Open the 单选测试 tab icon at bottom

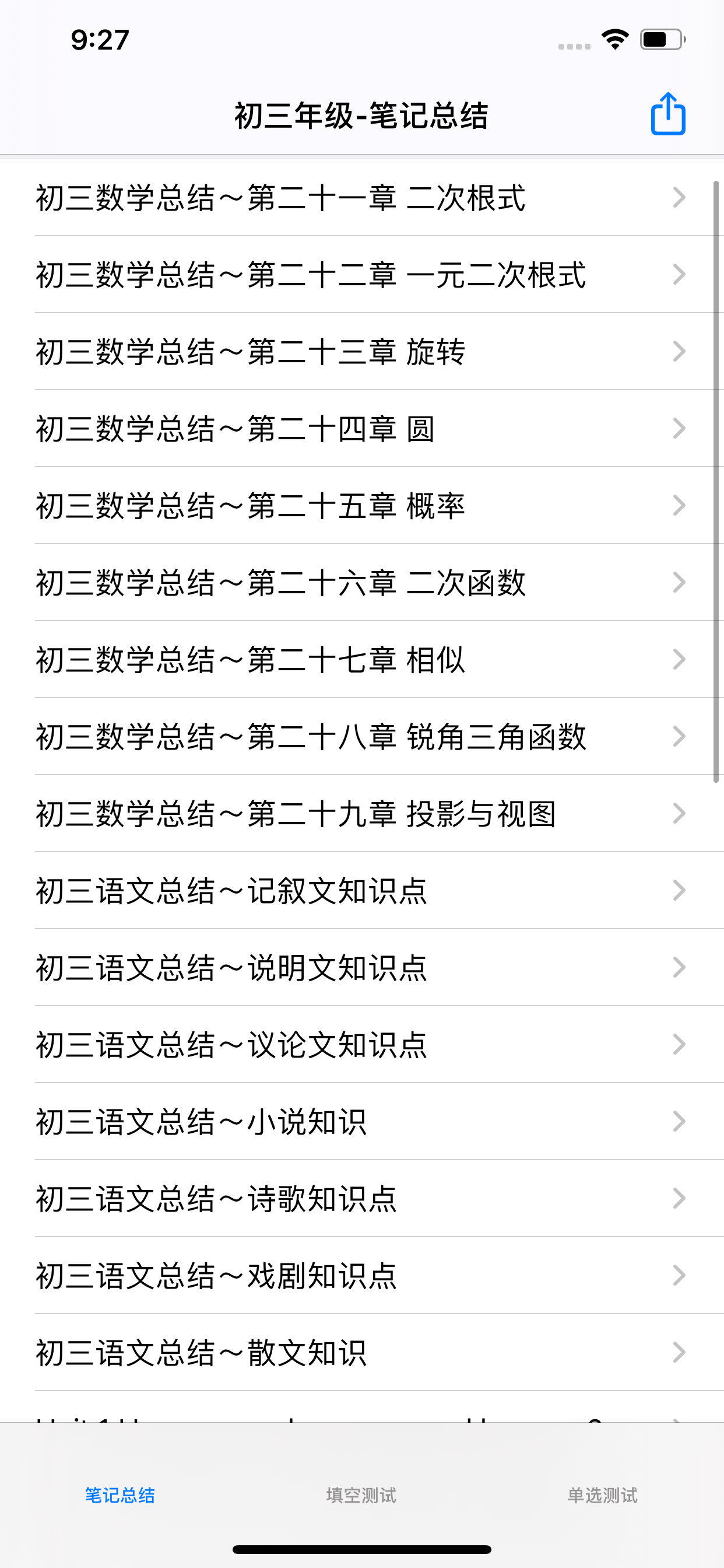tap(602, 1494)
